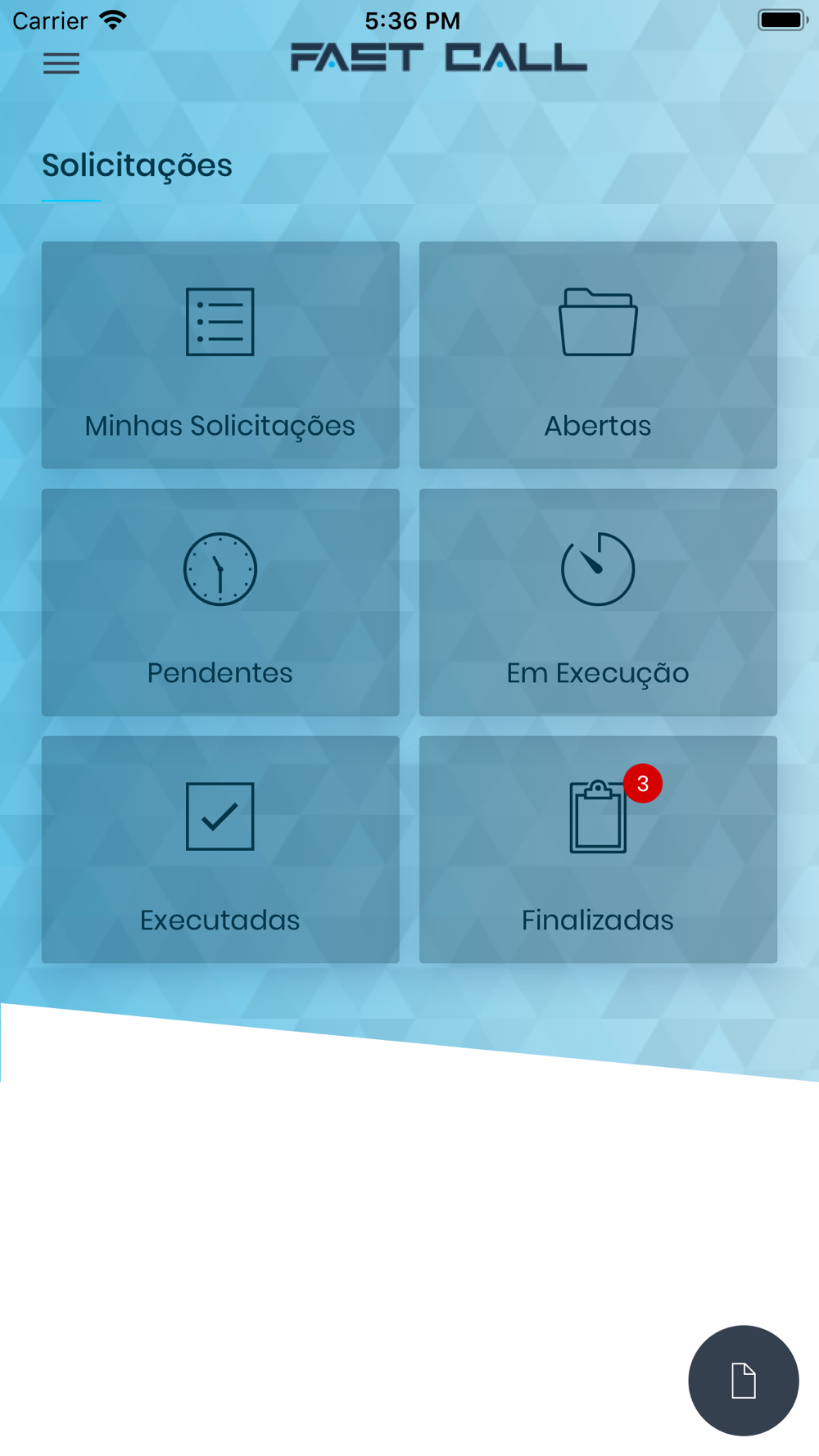The height and width of the screenshot is (1456, 819).
Task: Open the Abertas folder tile
Action: [598, 355]
